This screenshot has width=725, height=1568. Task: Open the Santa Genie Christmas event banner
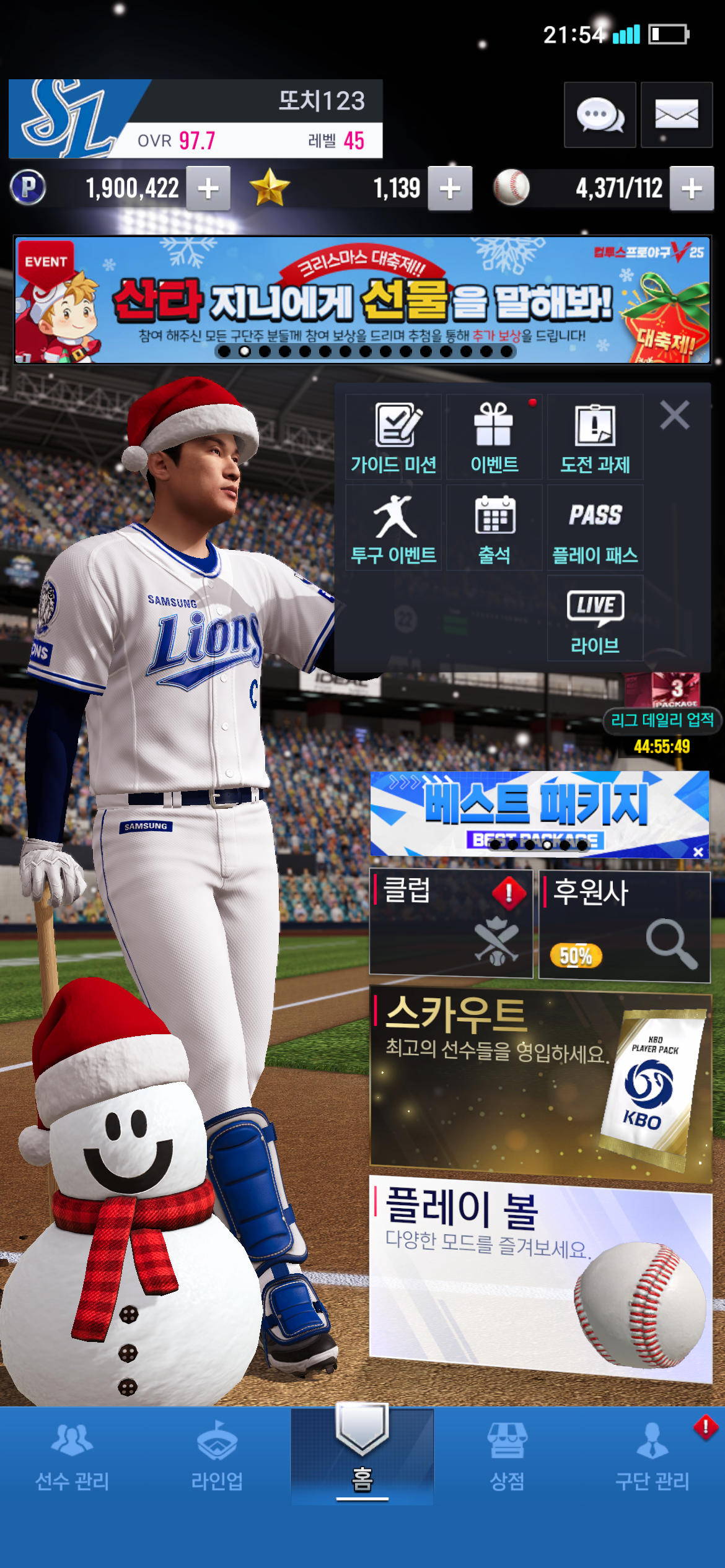pyautogui.click(x=362, y=300)
